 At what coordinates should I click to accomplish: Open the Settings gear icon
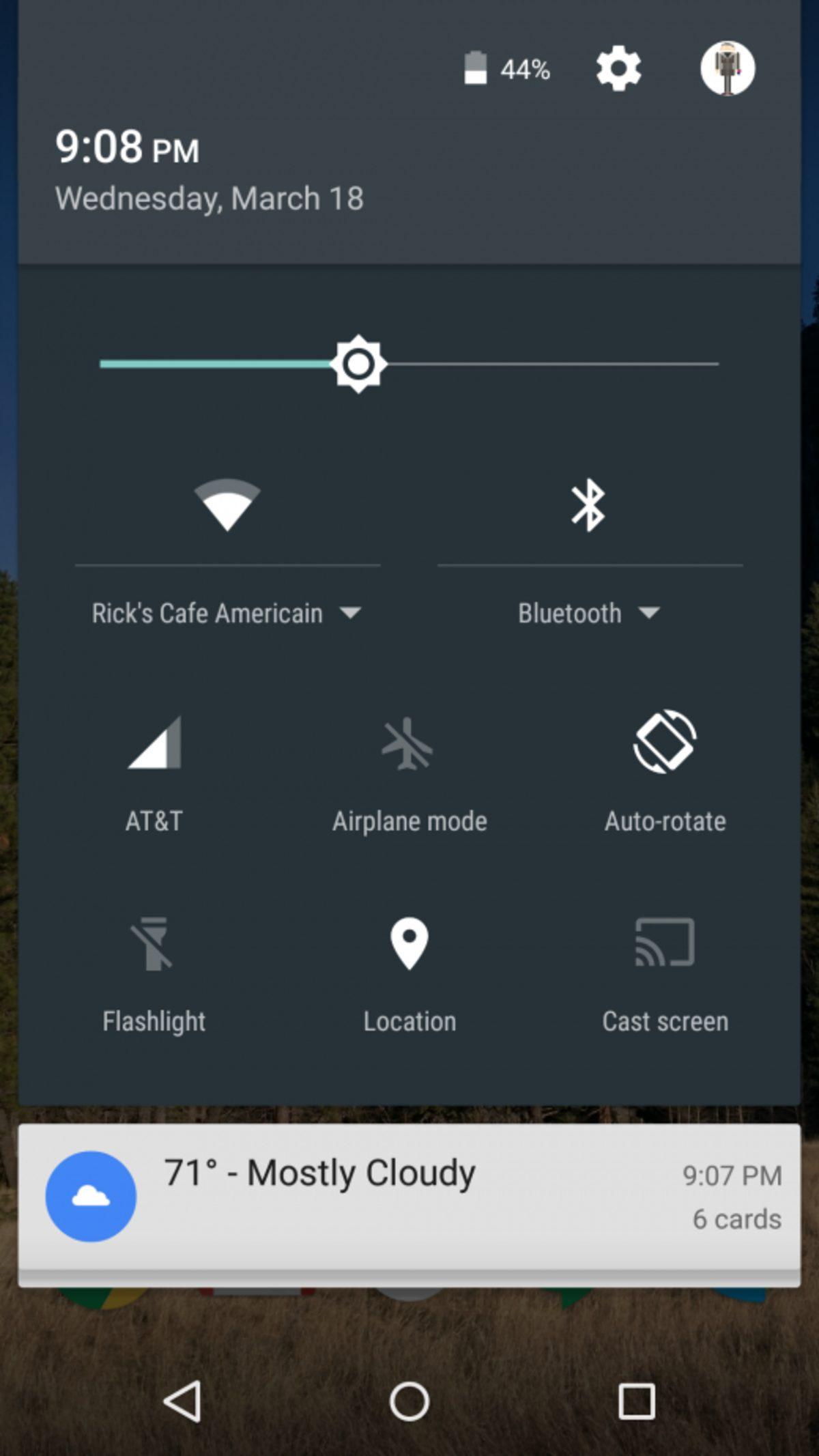[618, 68]
